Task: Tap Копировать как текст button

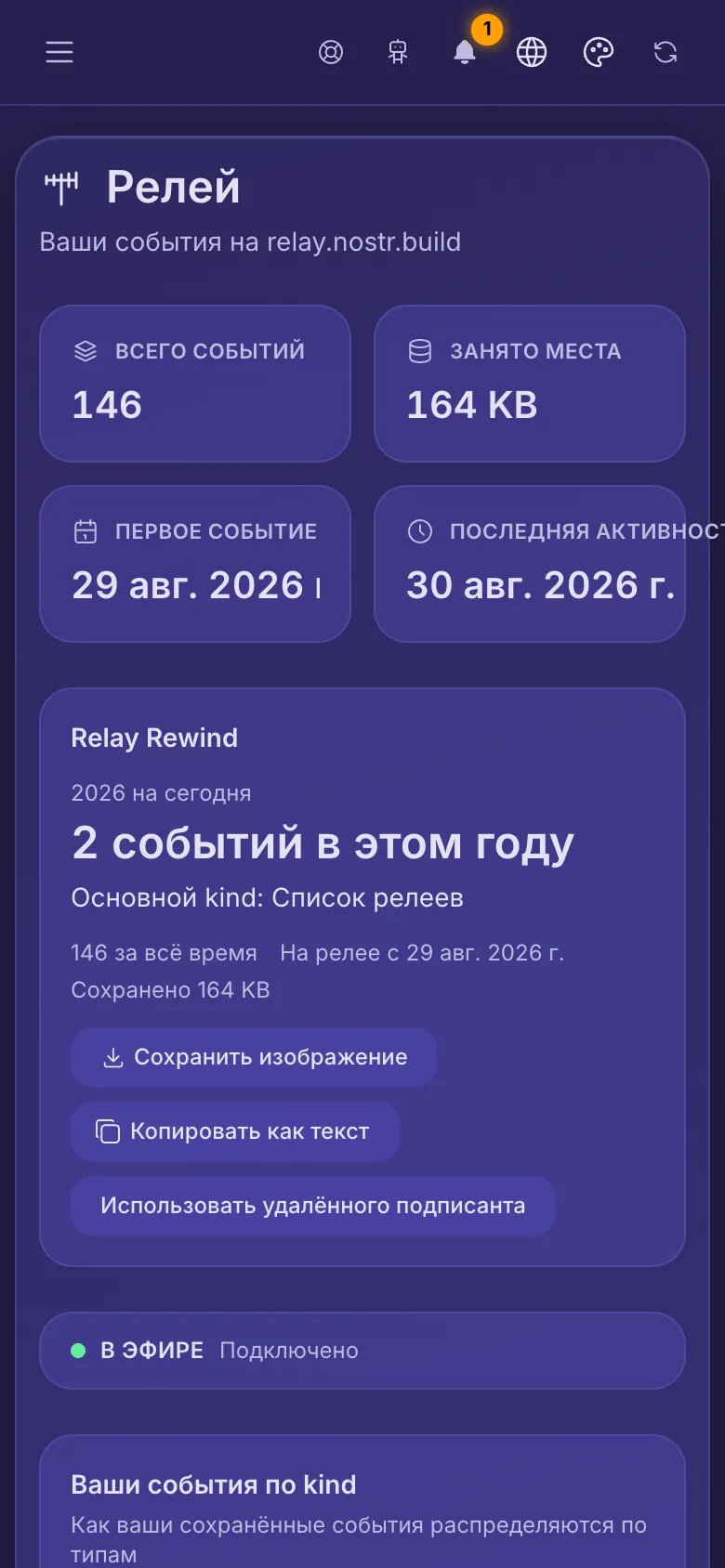Action: (235, 1131)
